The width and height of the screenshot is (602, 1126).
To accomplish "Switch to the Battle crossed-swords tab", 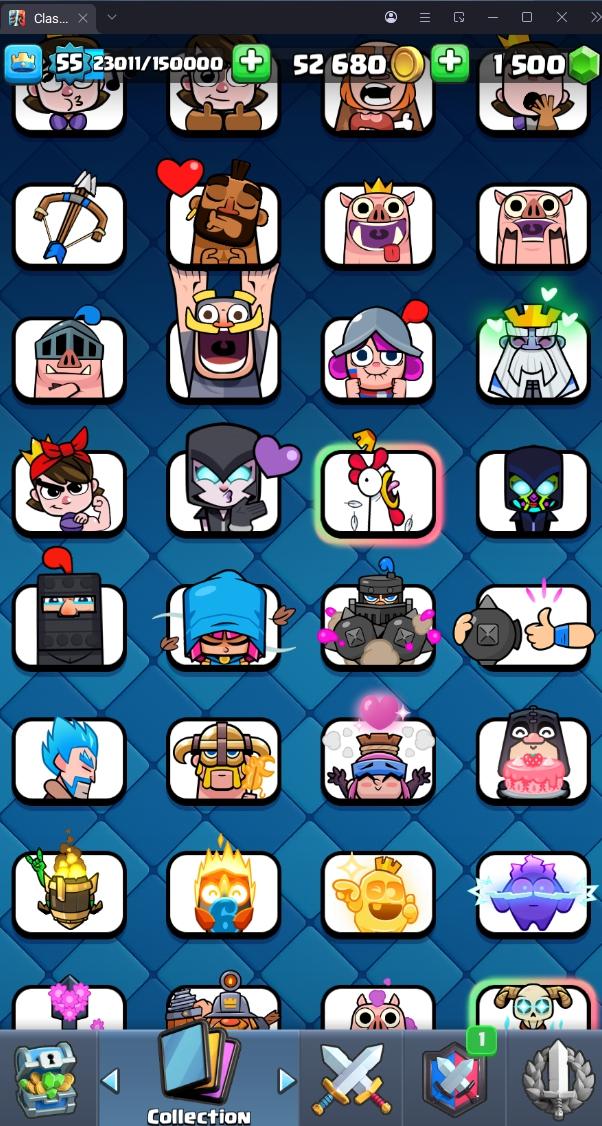I will tap(349, 1078).
